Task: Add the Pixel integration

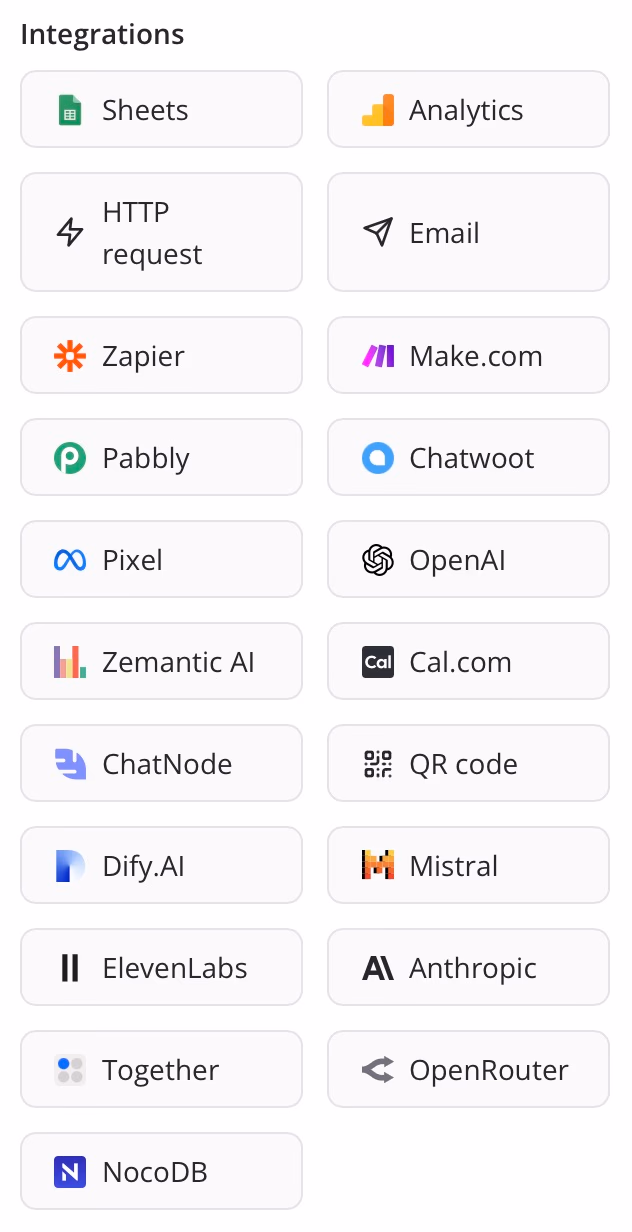Action: click(161, 560)
